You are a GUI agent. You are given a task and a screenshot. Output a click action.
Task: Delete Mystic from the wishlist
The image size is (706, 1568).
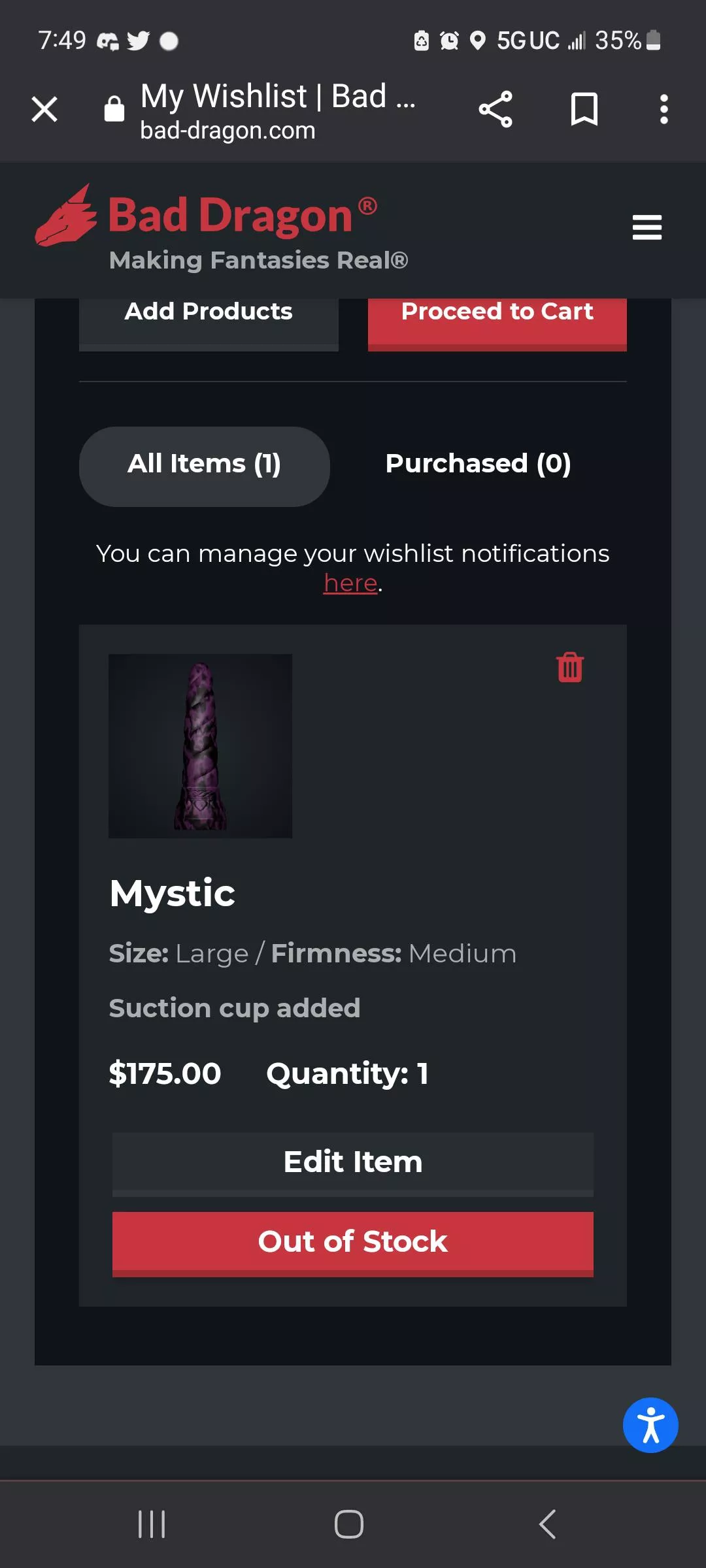[x=570, y=667]
